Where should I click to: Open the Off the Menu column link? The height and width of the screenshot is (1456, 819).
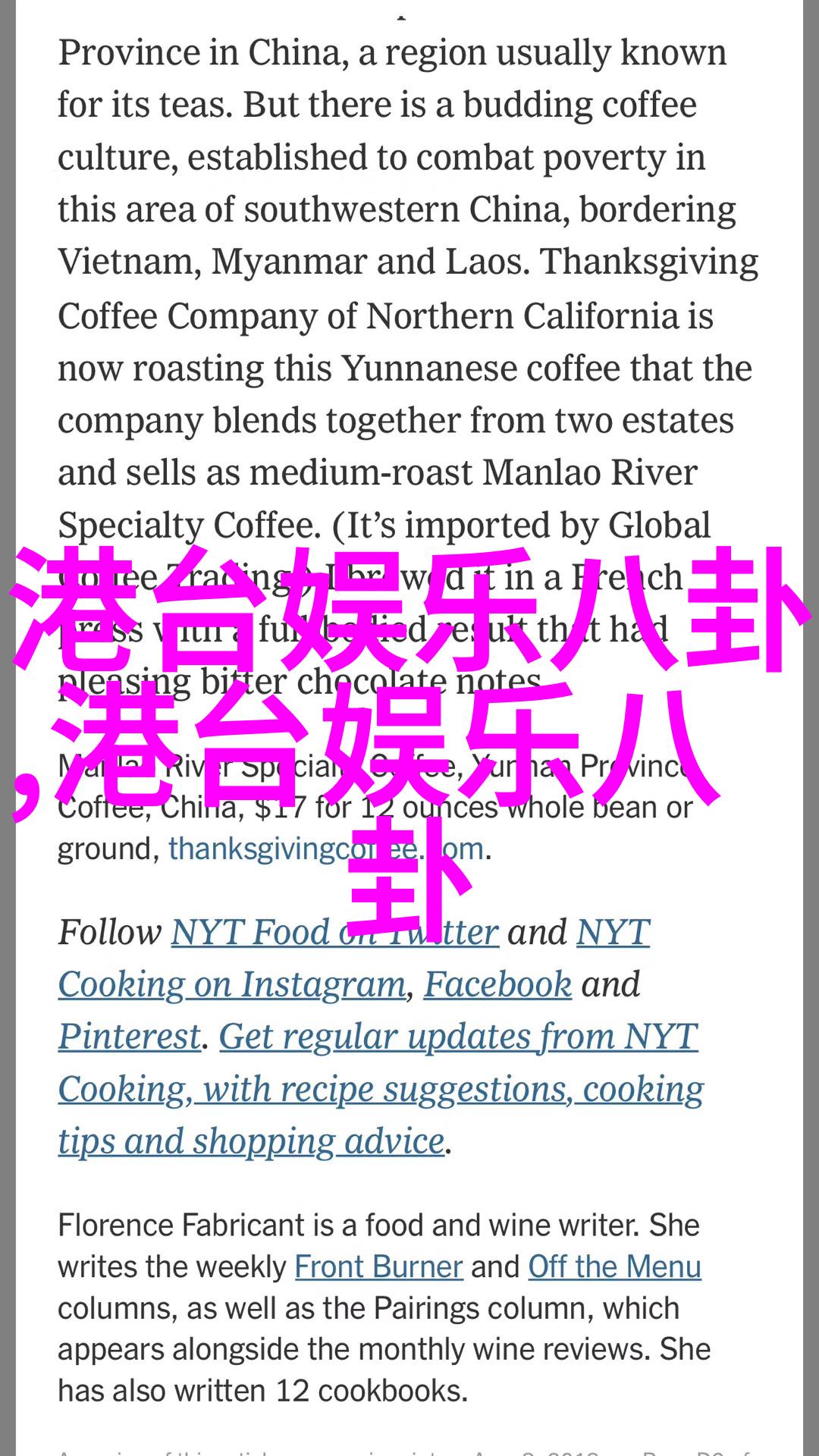coord(614,1267)
